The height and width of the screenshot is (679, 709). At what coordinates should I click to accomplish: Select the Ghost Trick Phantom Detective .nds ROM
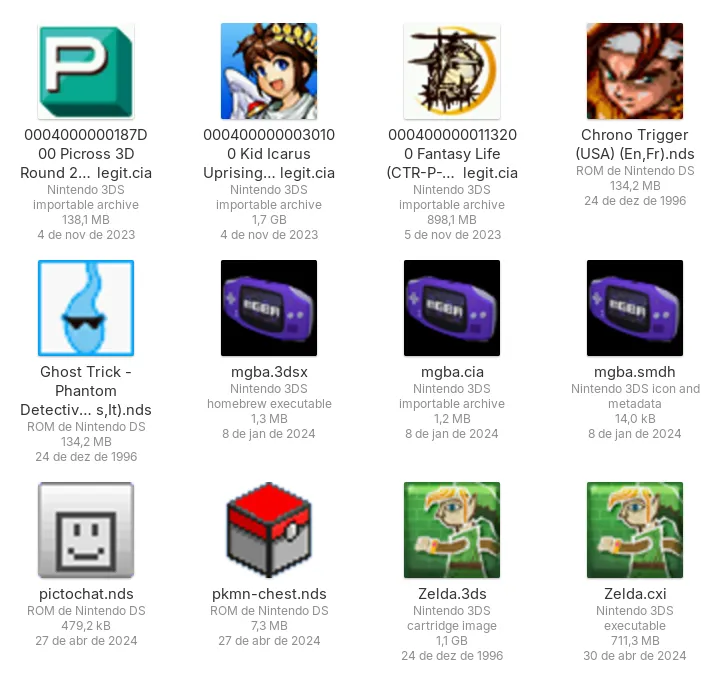click(x=85, y=308)
